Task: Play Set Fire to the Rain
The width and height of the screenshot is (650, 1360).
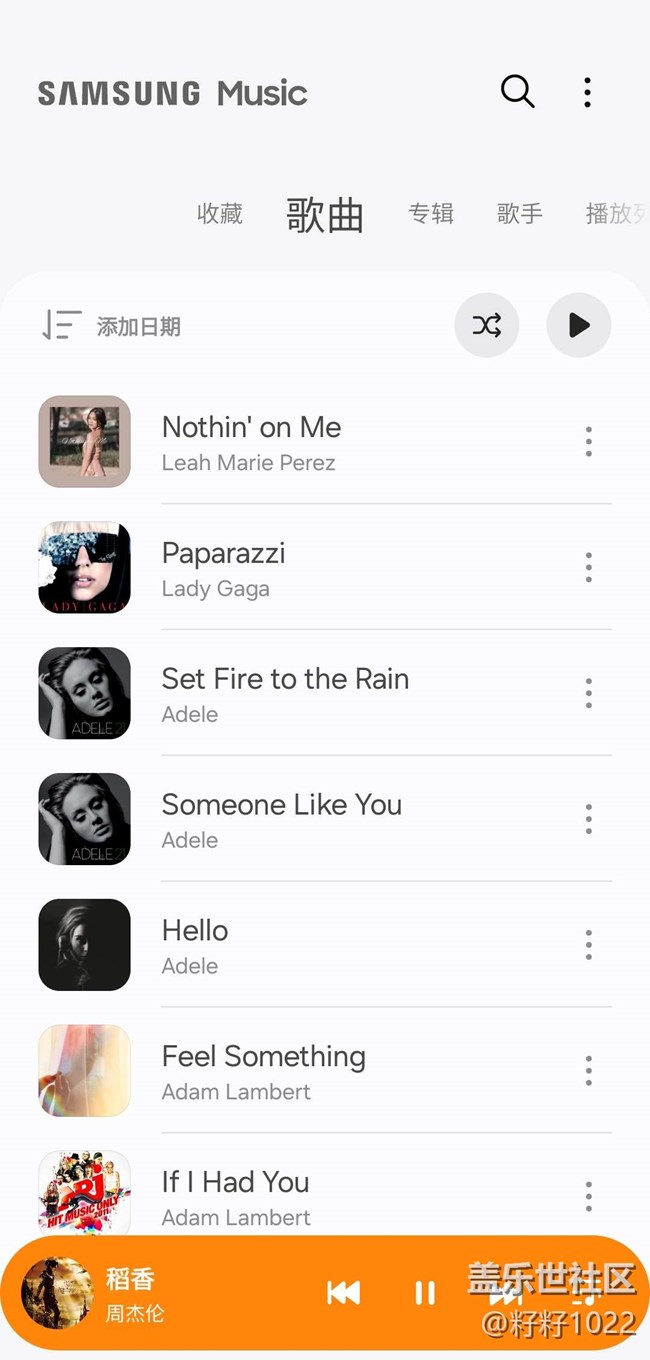Action: pyautogui.click(x=285, y=693)
